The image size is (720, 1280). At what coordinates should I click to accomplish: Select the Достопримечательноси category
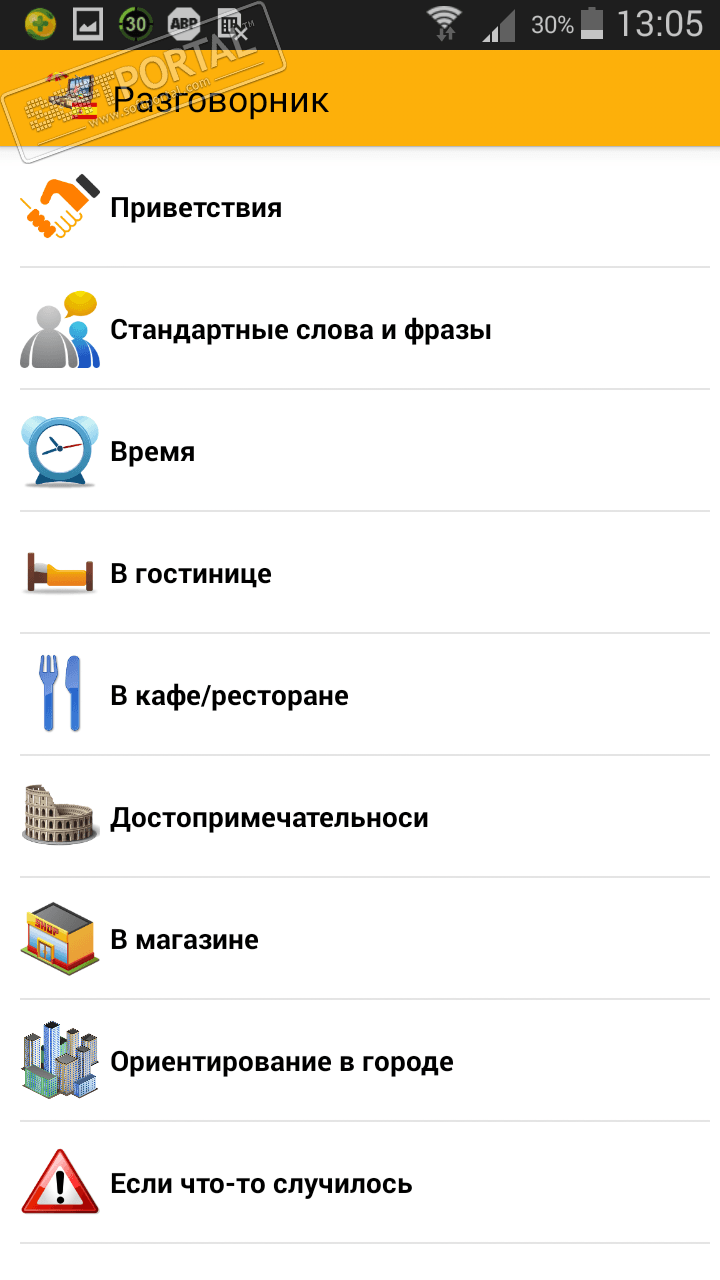pyautogui.click(x=269, y=818)
